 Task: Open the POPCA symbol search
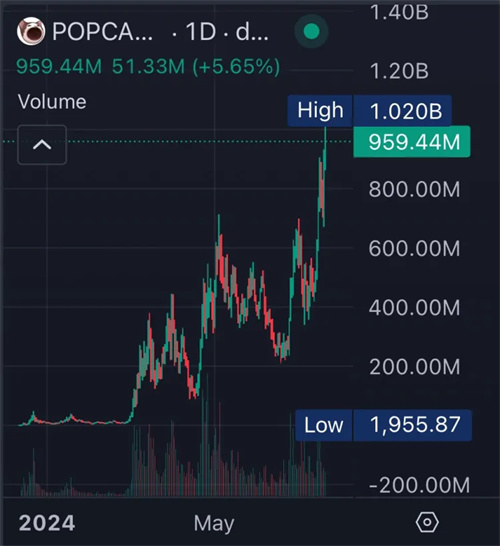pos(102,32)
